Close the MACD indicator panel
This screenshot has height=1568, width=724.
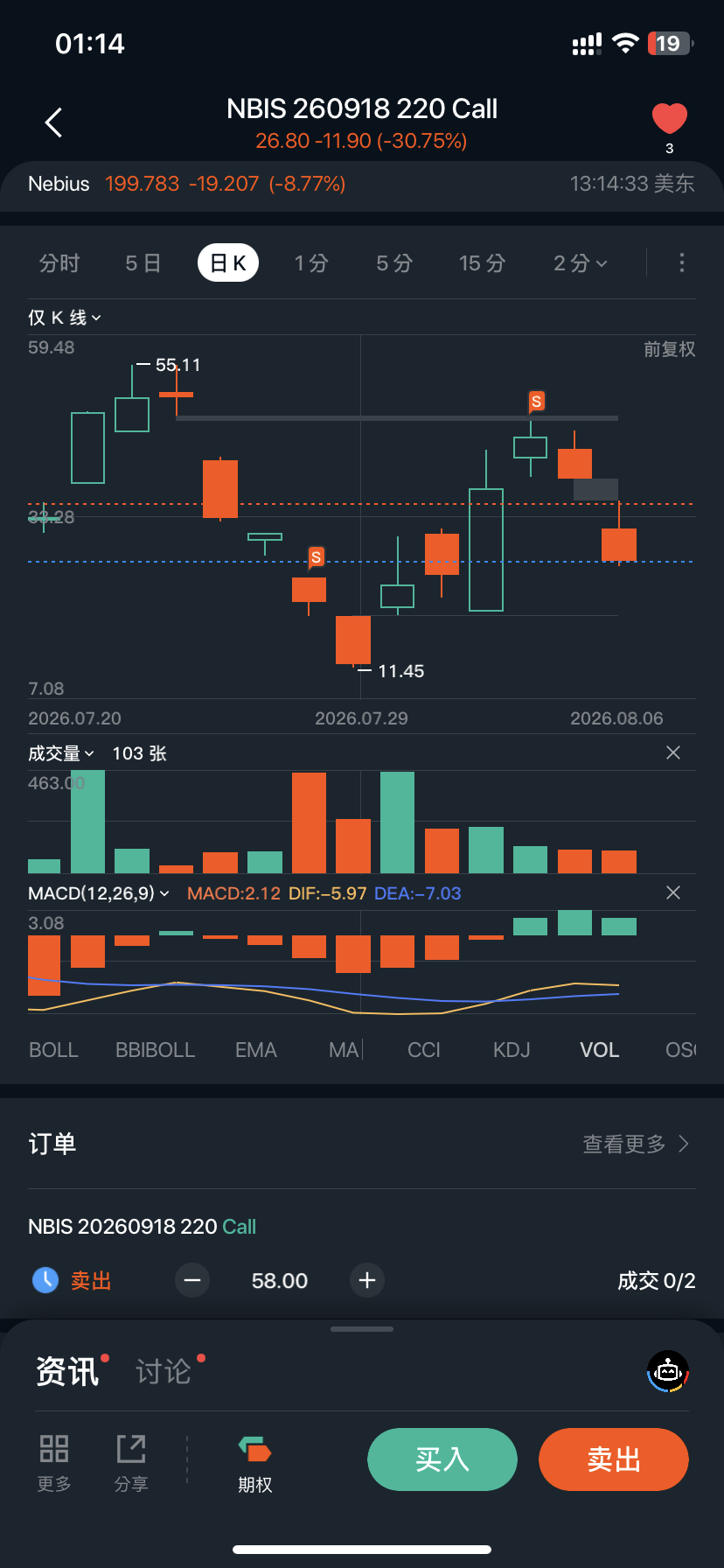673,892
